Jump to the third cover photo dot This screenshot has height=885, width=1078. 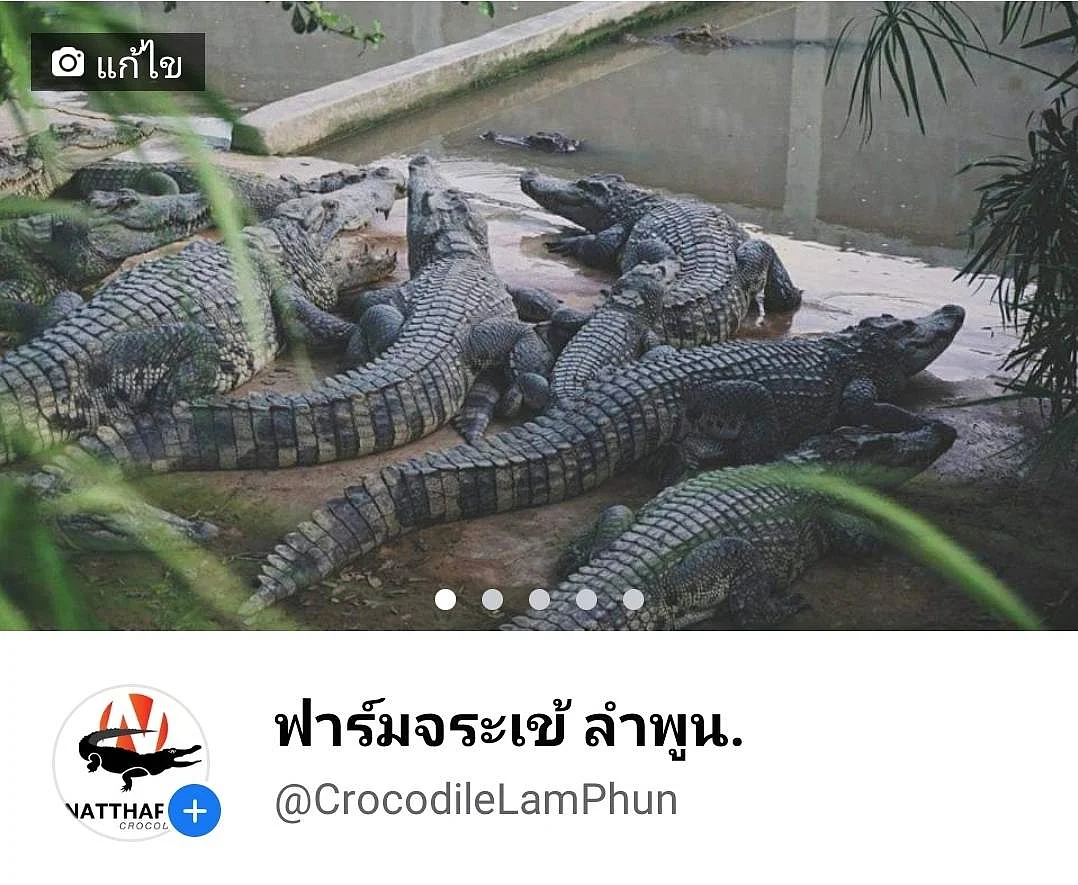click(x=539, y=599)
